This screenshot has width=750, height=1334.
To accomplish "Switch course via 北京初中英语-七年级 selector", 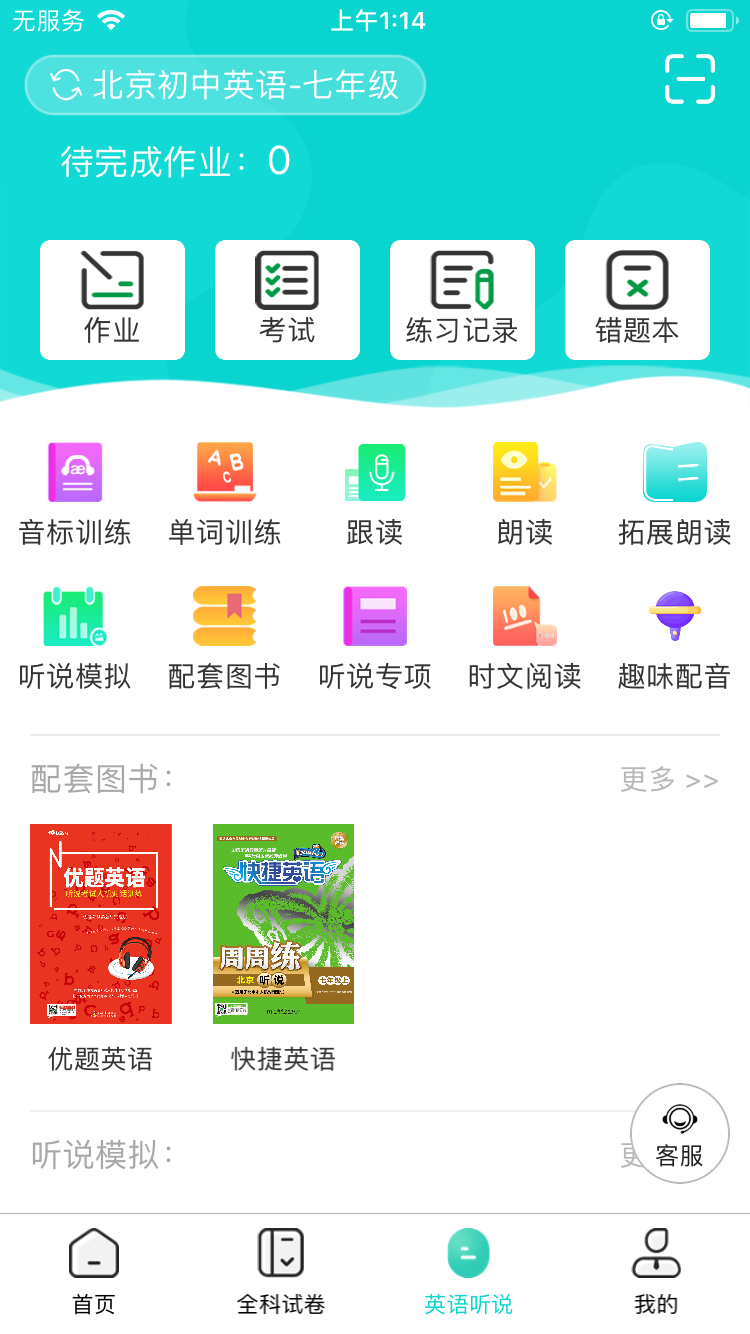I will pos(226,85).
